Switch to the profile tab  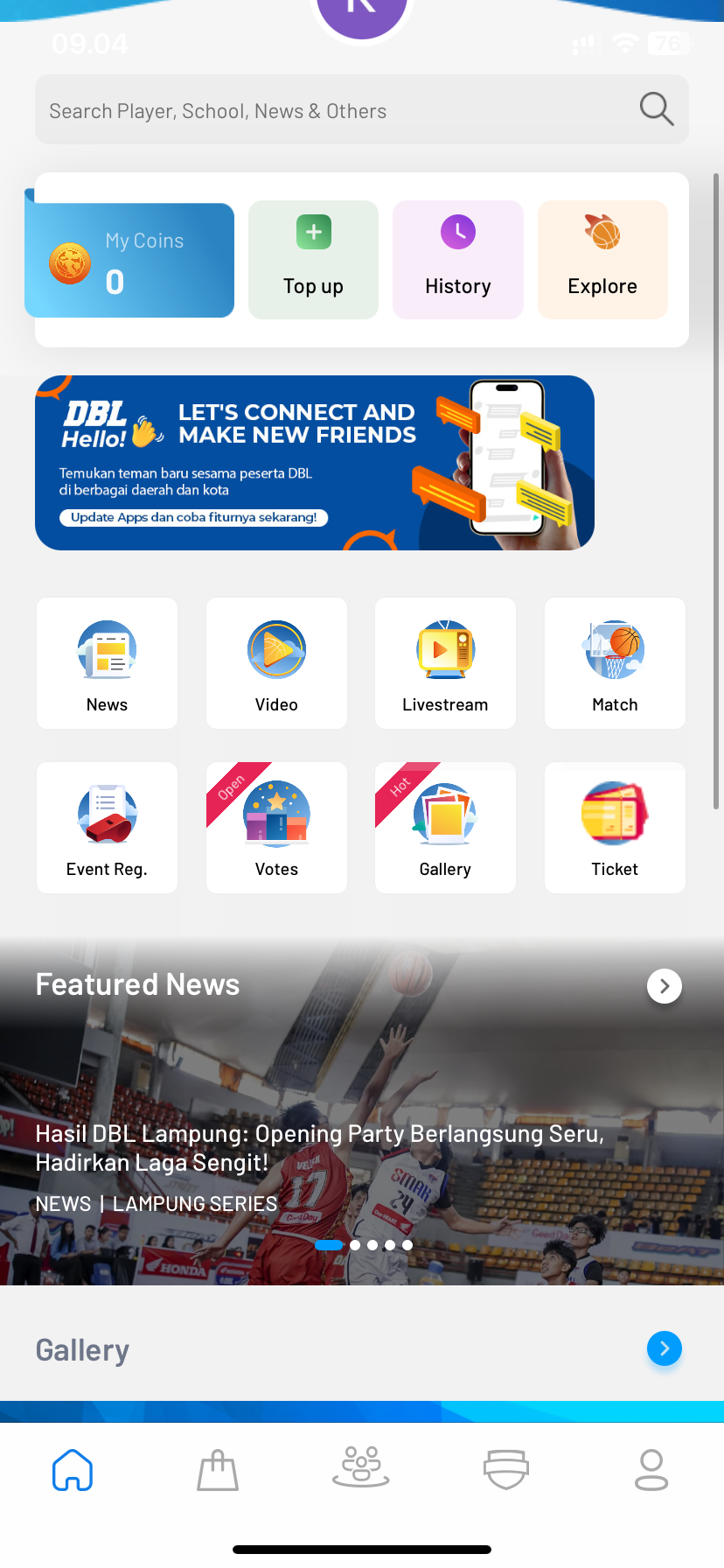tap(651, 1470)
